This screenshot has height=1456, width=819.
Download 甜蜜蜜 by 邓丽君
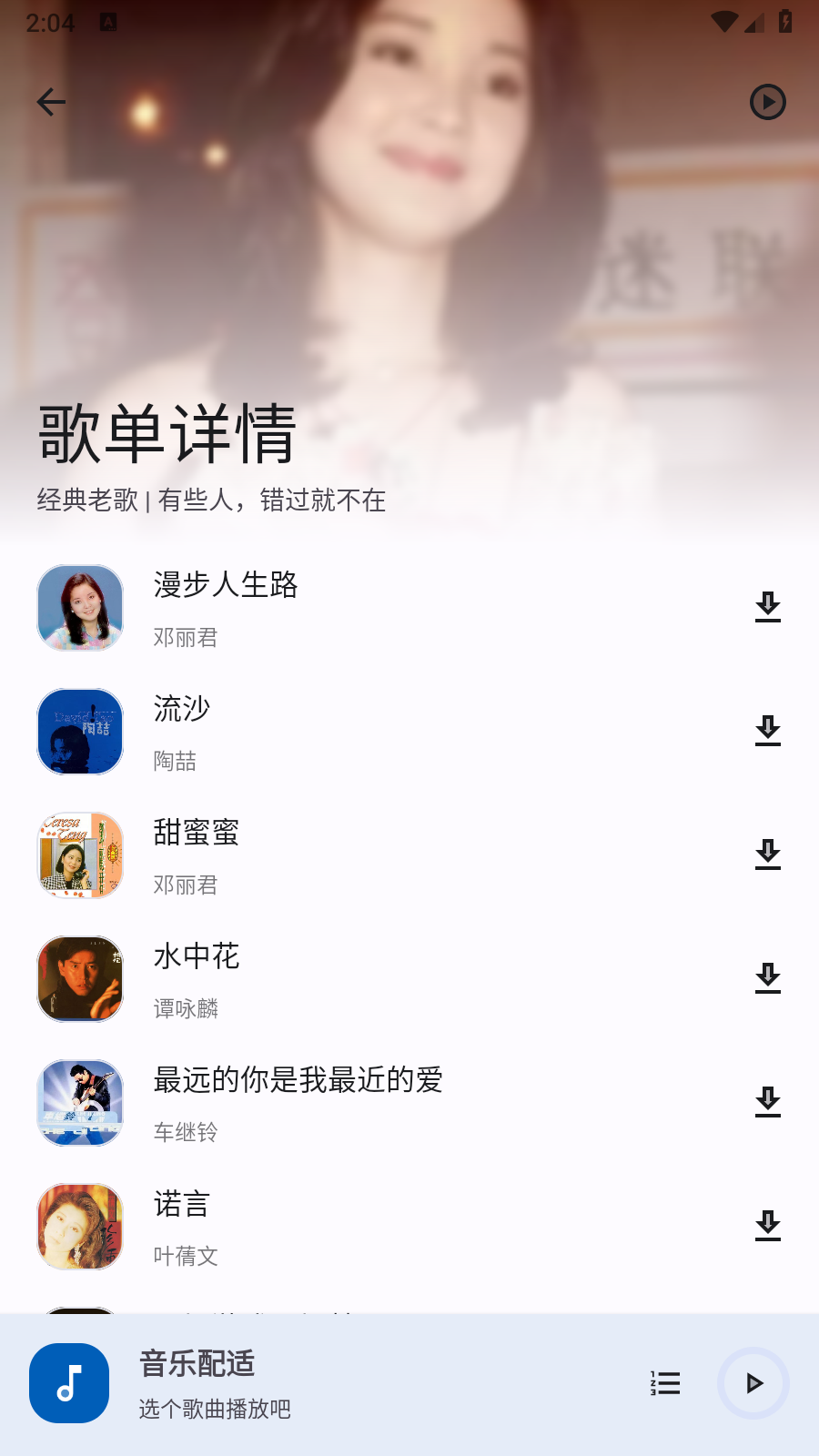click(769, 855)
